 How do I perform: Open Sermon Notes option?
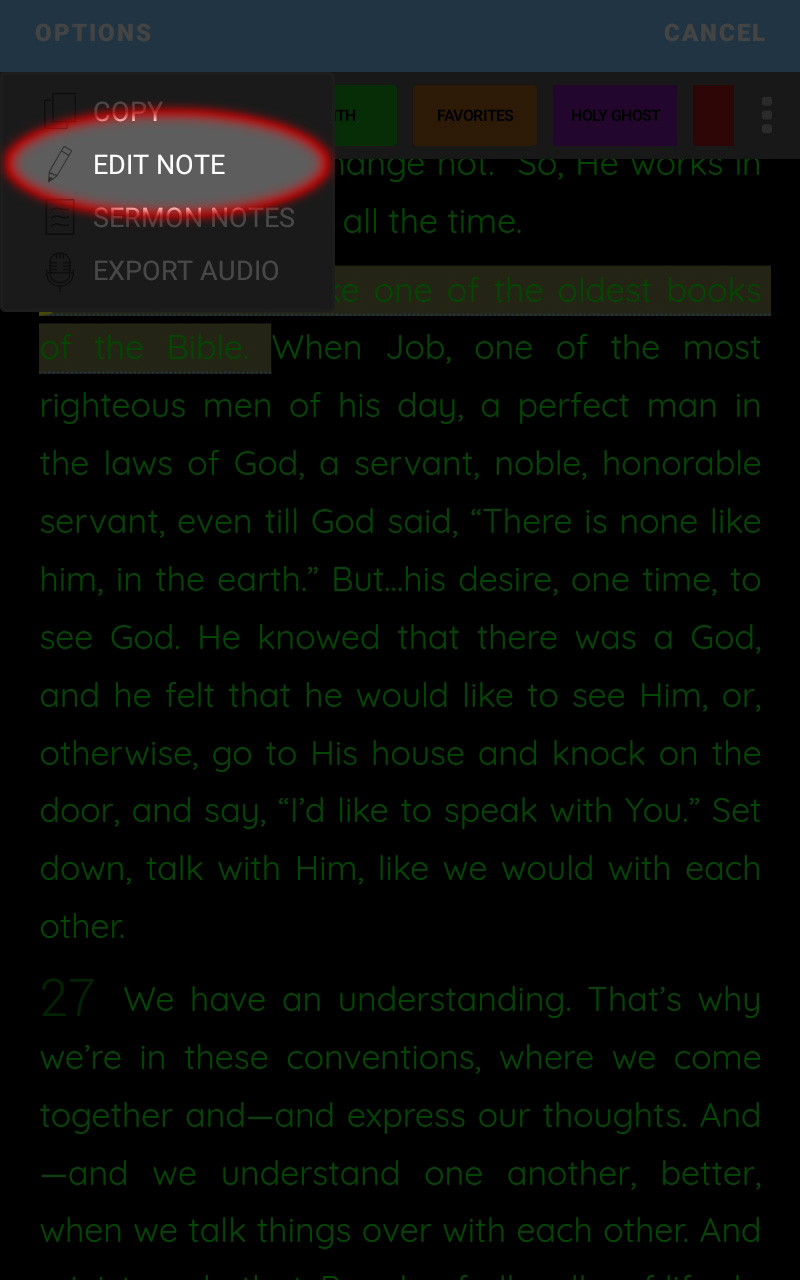pyautogui.click(x=168, y=217)
